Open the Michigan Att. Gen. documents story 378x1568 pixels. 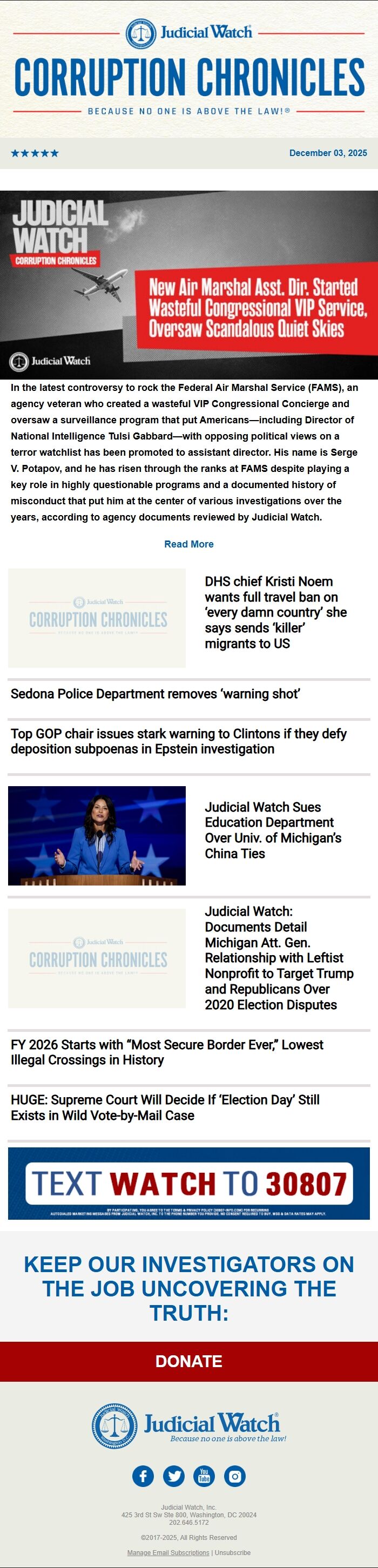pos(279,958)
